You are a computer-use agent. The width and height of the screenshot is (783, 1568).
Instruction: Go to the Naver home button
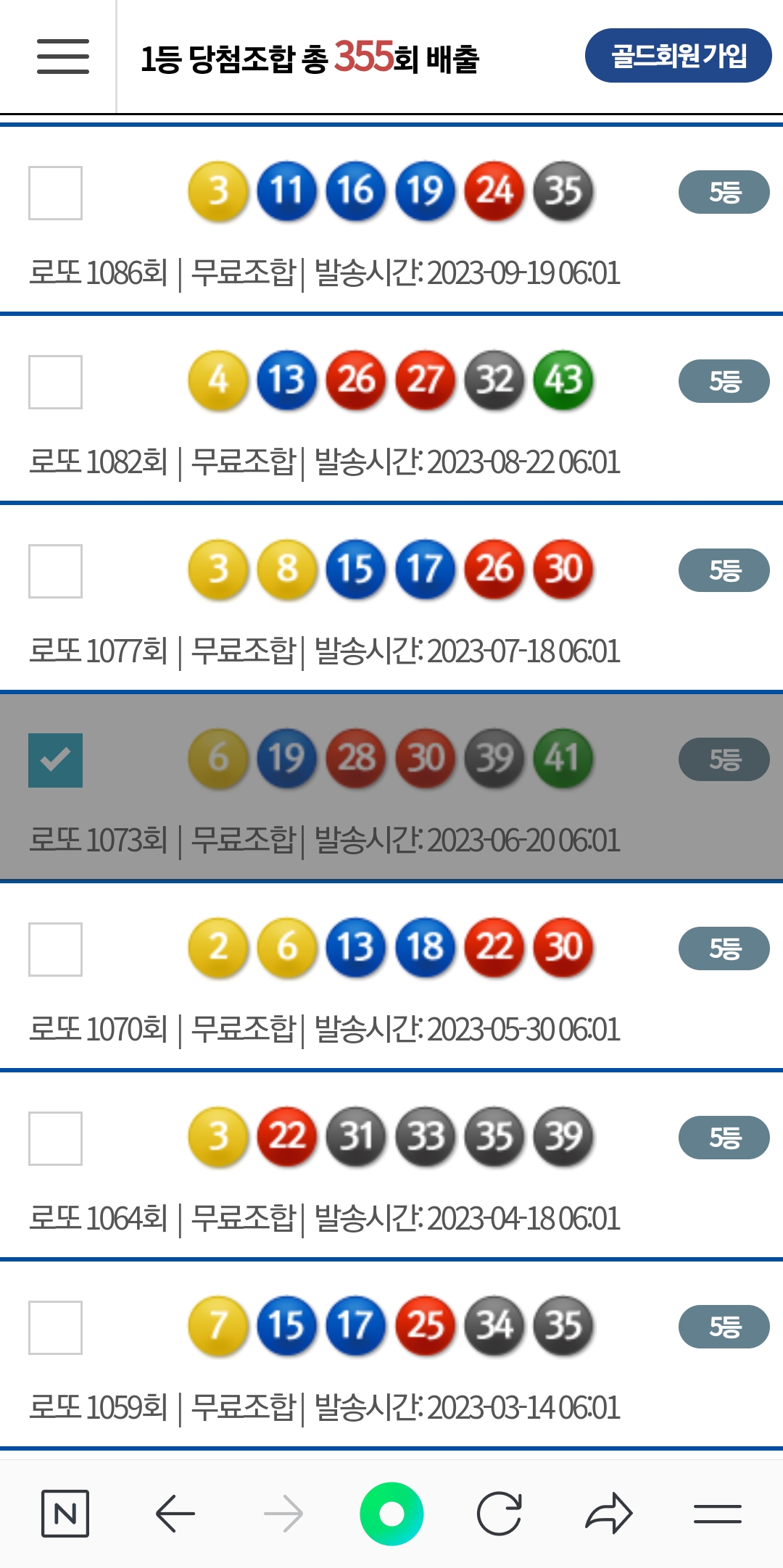[65, 1514]
